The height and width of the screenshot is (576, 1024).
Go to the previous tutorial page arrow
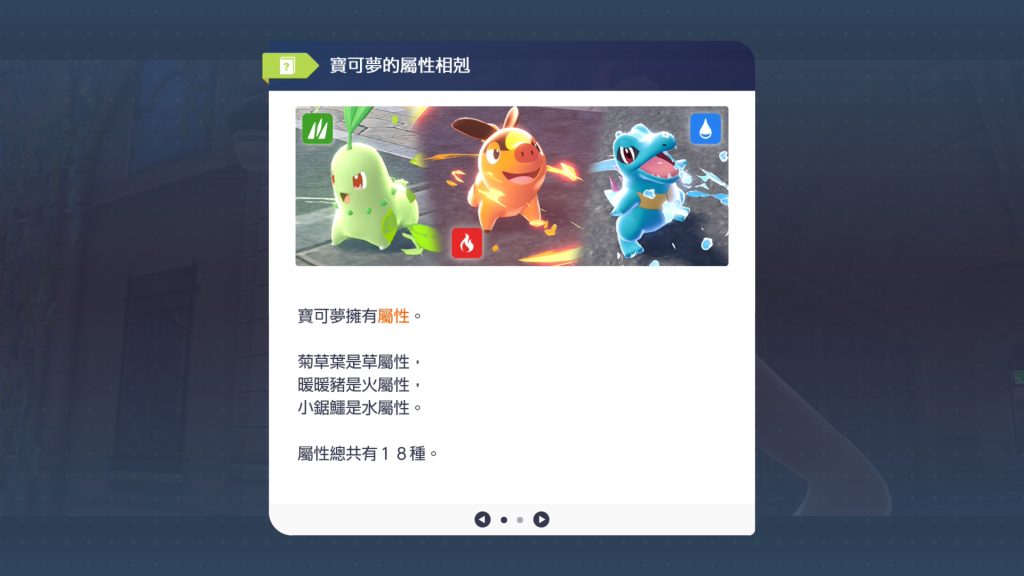pyautogui.click(x=482, y=519)
